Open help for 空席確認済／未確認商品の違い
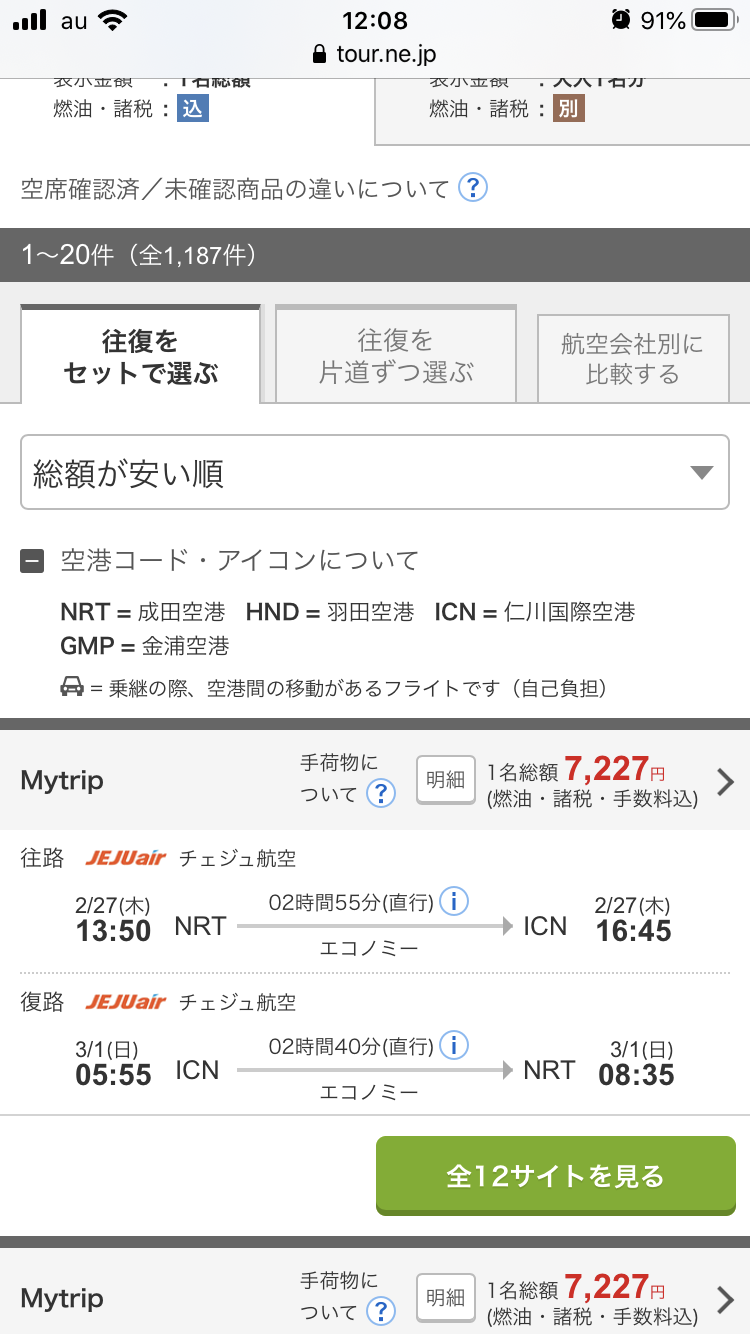Image resolution: width=750 pixels, height=1334 pixels. pyautogui.click(x=472, y=187)
